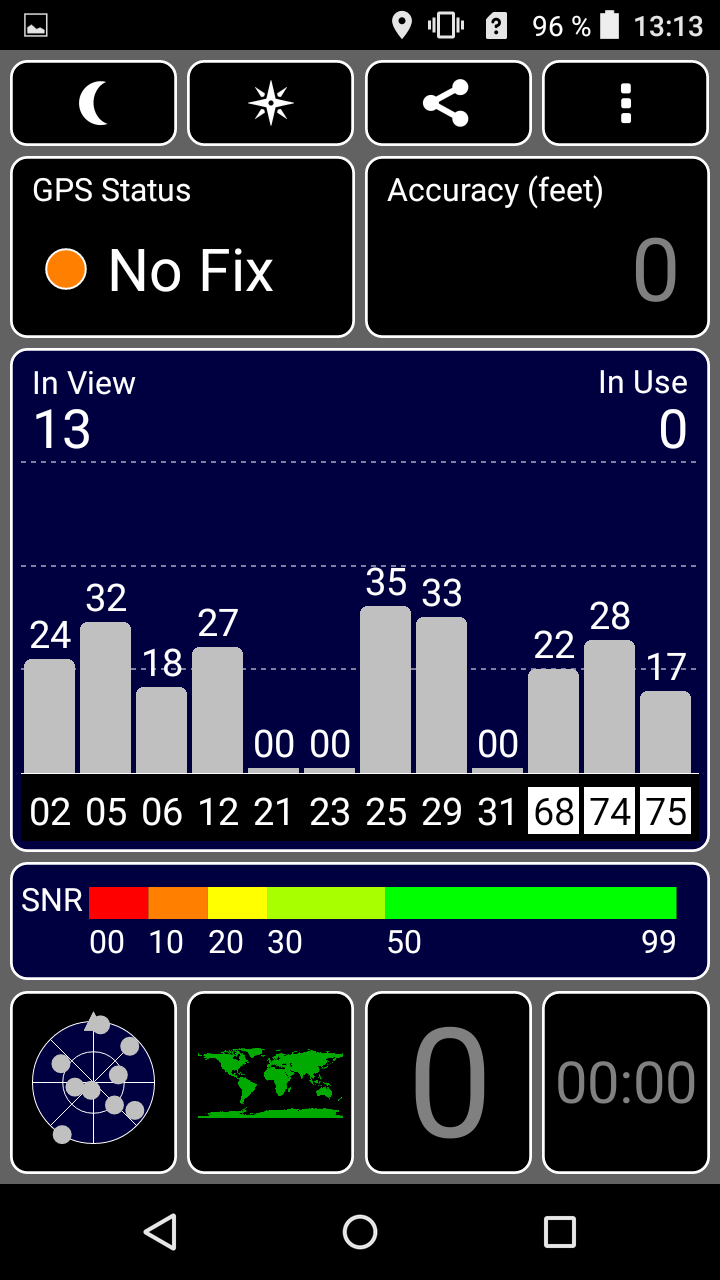
Task: Tap the compass star icon
Action: pyautogui.click(x=270, y=103)
